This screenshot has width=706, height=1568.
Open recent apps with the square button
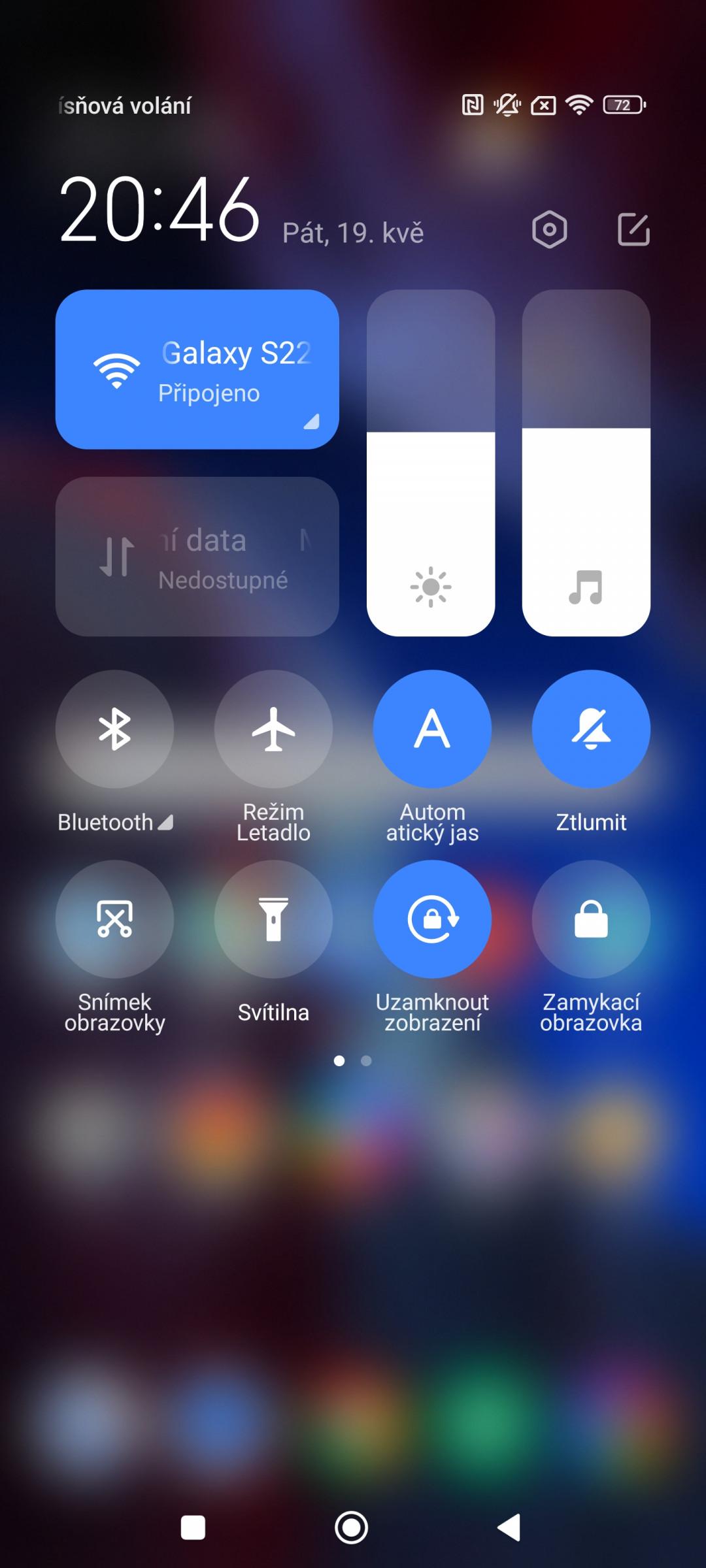pyautogui.click(x=193, y=1527)
